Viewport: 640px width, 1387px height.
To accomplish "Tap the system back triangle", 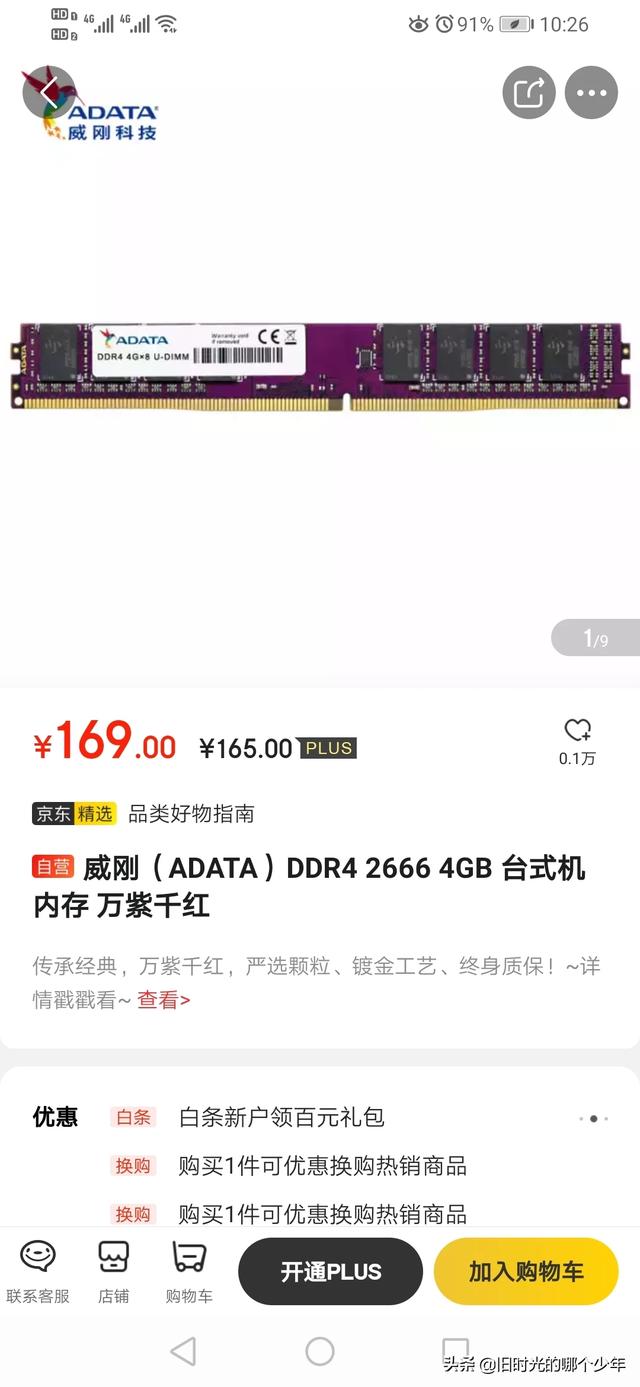I will [183, 1352].
